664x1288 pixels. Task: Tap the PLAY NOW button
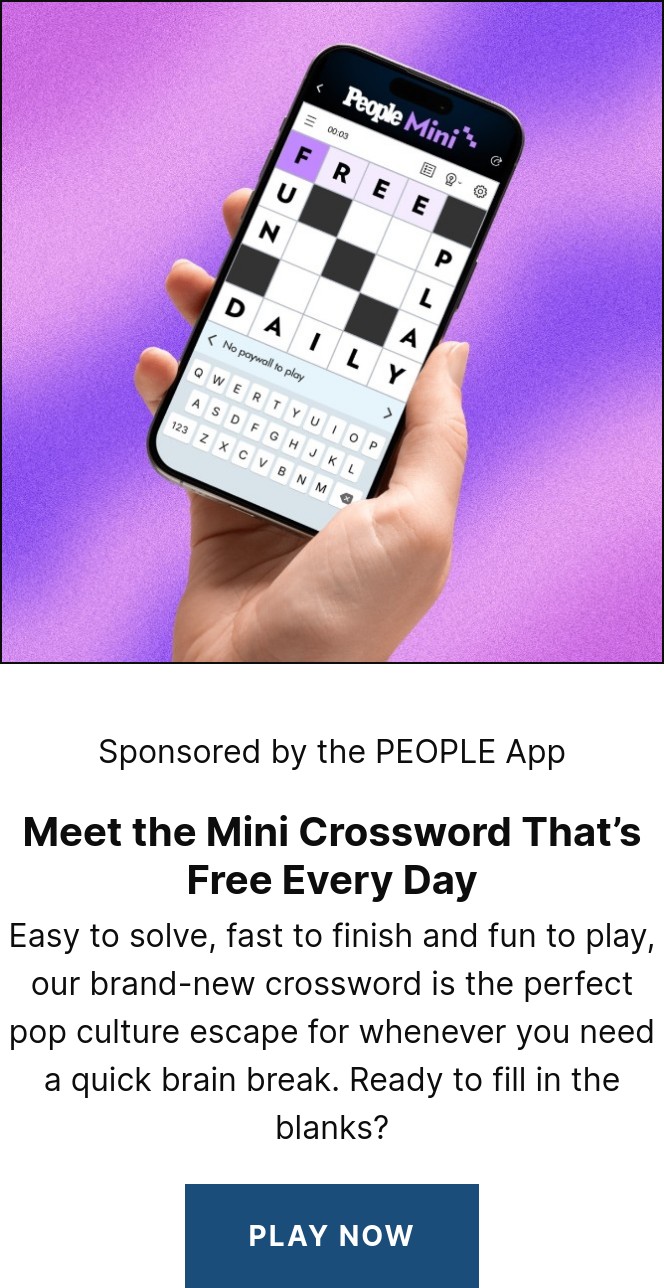tap(331, 1235)
